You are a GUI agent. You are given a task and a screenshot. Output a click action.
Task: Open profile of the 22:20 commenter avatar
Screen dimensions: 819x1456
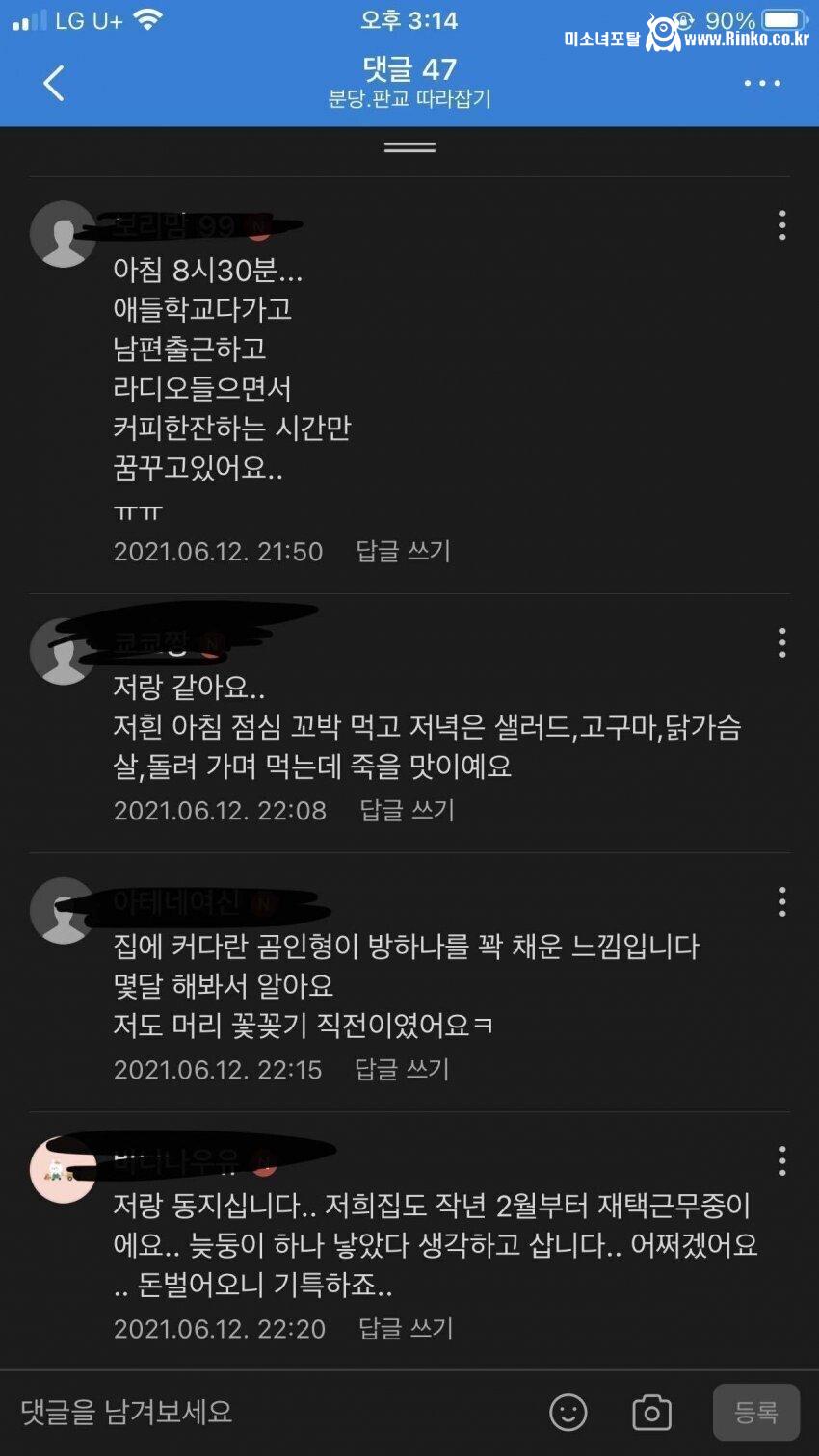point(63,1170)
